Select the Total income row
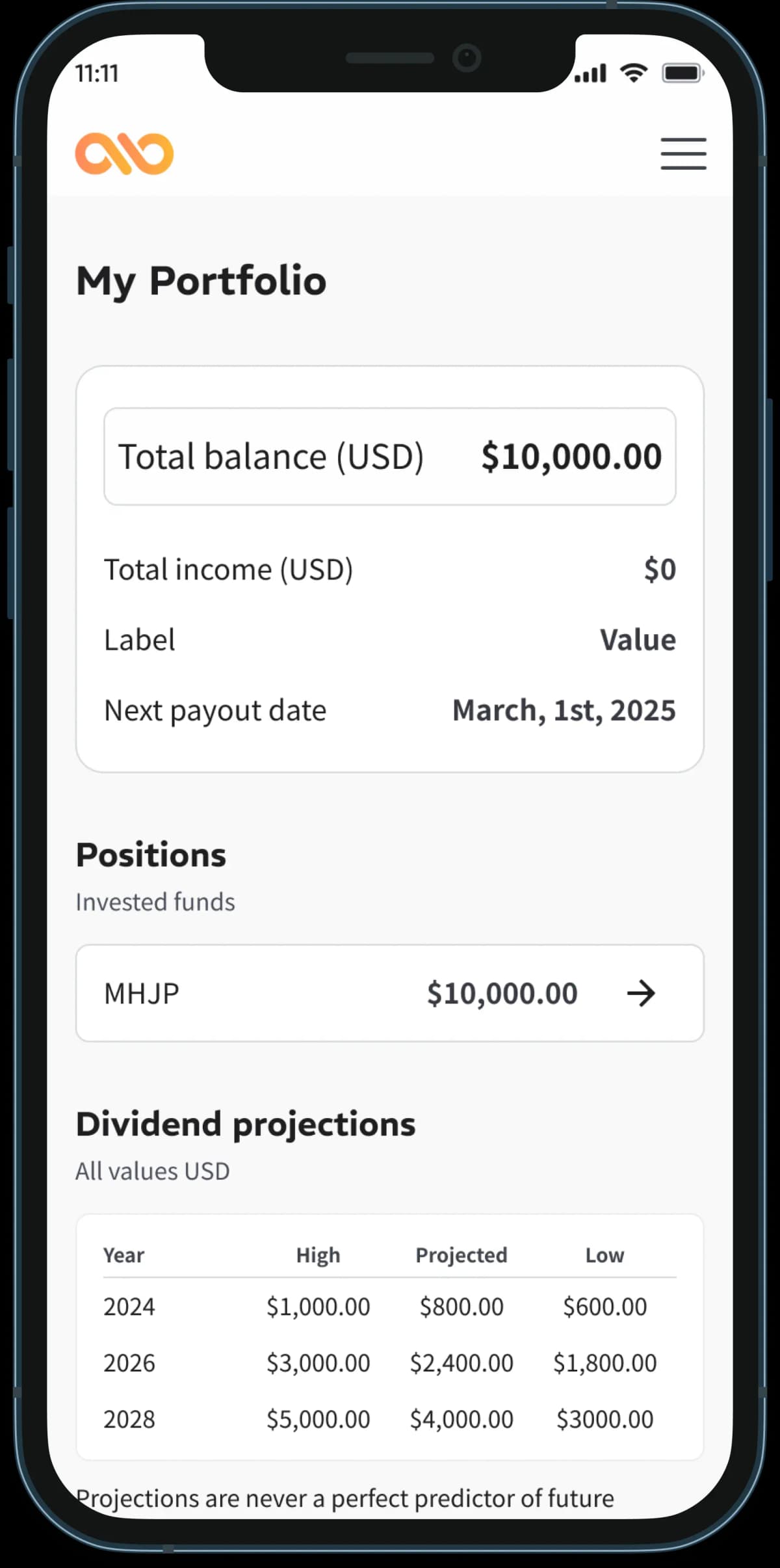Screen dimensions: 780x1568 tap(389, 569)
